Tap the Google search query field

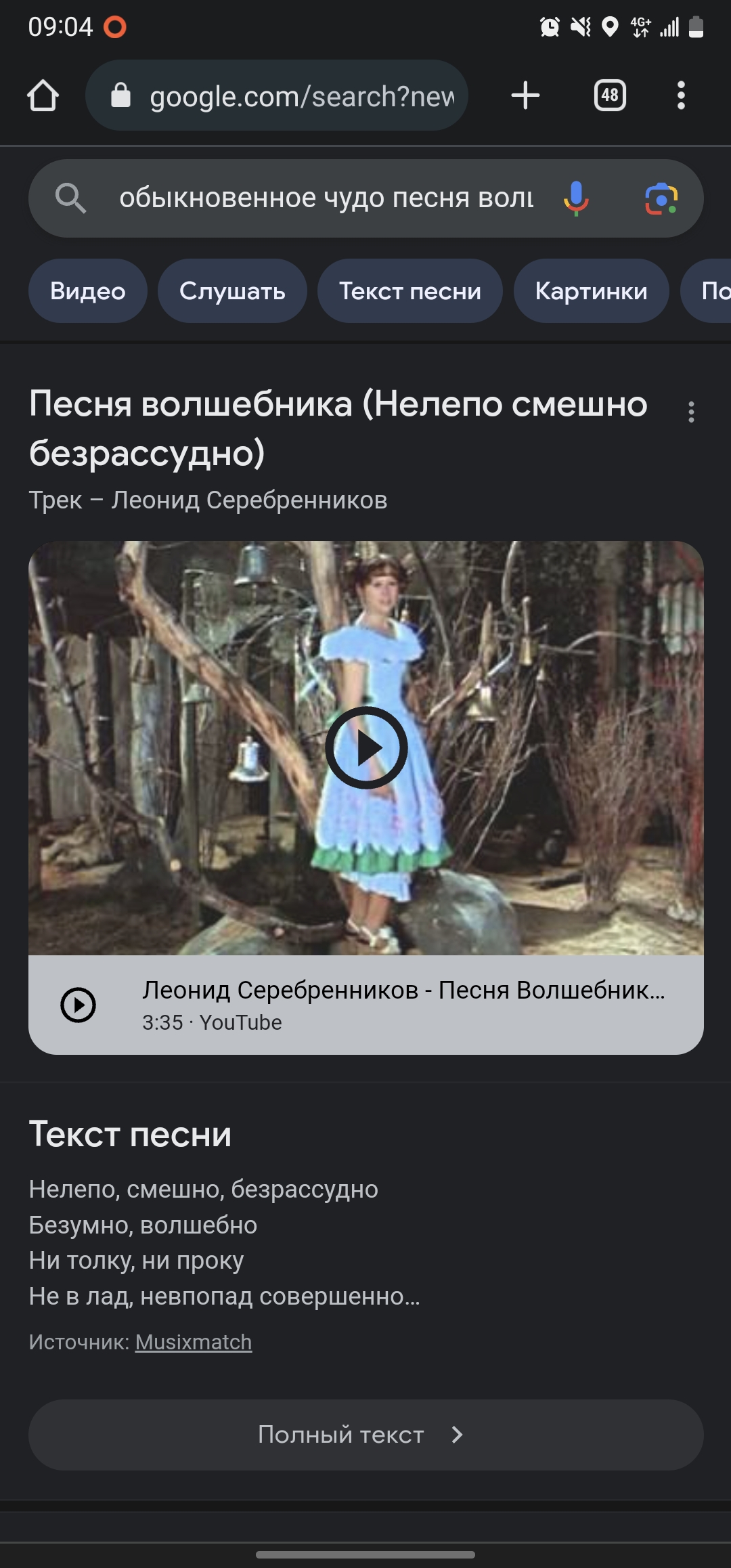[x=325, y=198]
